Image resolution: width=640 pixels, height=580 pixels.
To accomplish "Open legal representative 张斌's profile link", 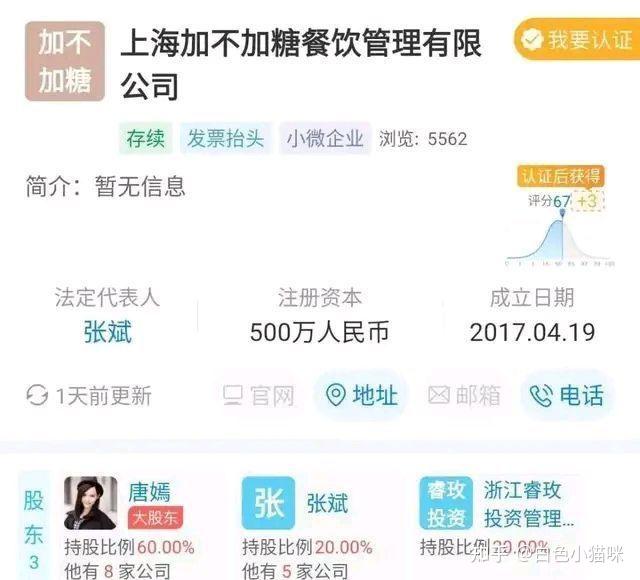I will point(107,331).
